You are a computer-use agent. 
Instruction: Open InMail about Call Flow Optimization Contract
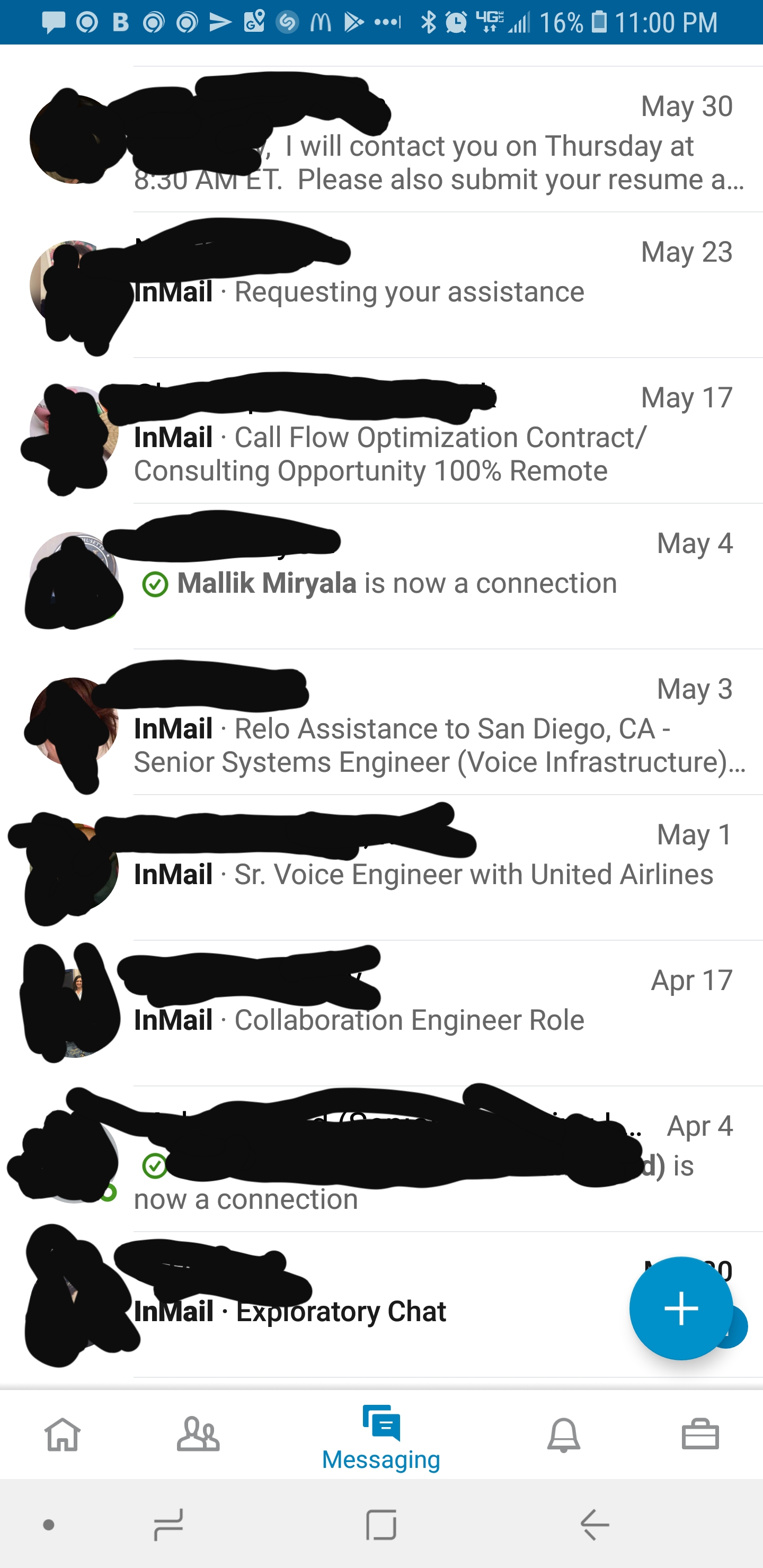tap(381, 430)
